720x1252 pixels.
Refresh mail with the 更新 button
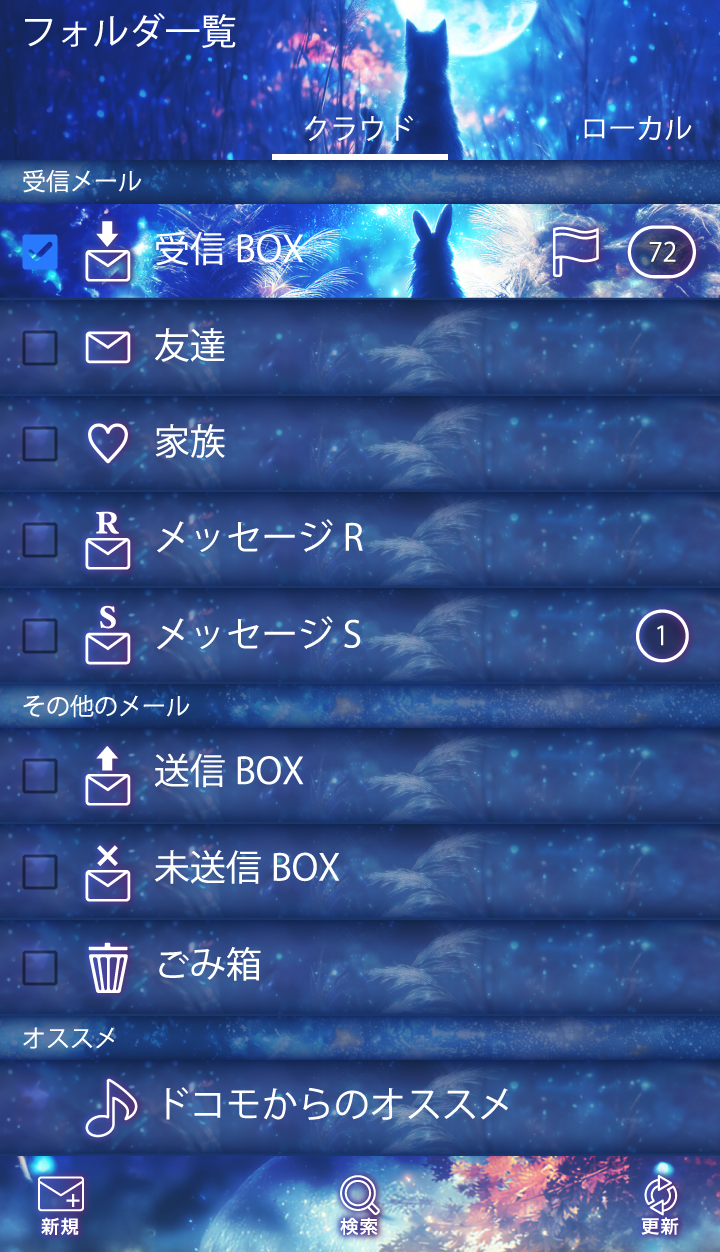660,1205
